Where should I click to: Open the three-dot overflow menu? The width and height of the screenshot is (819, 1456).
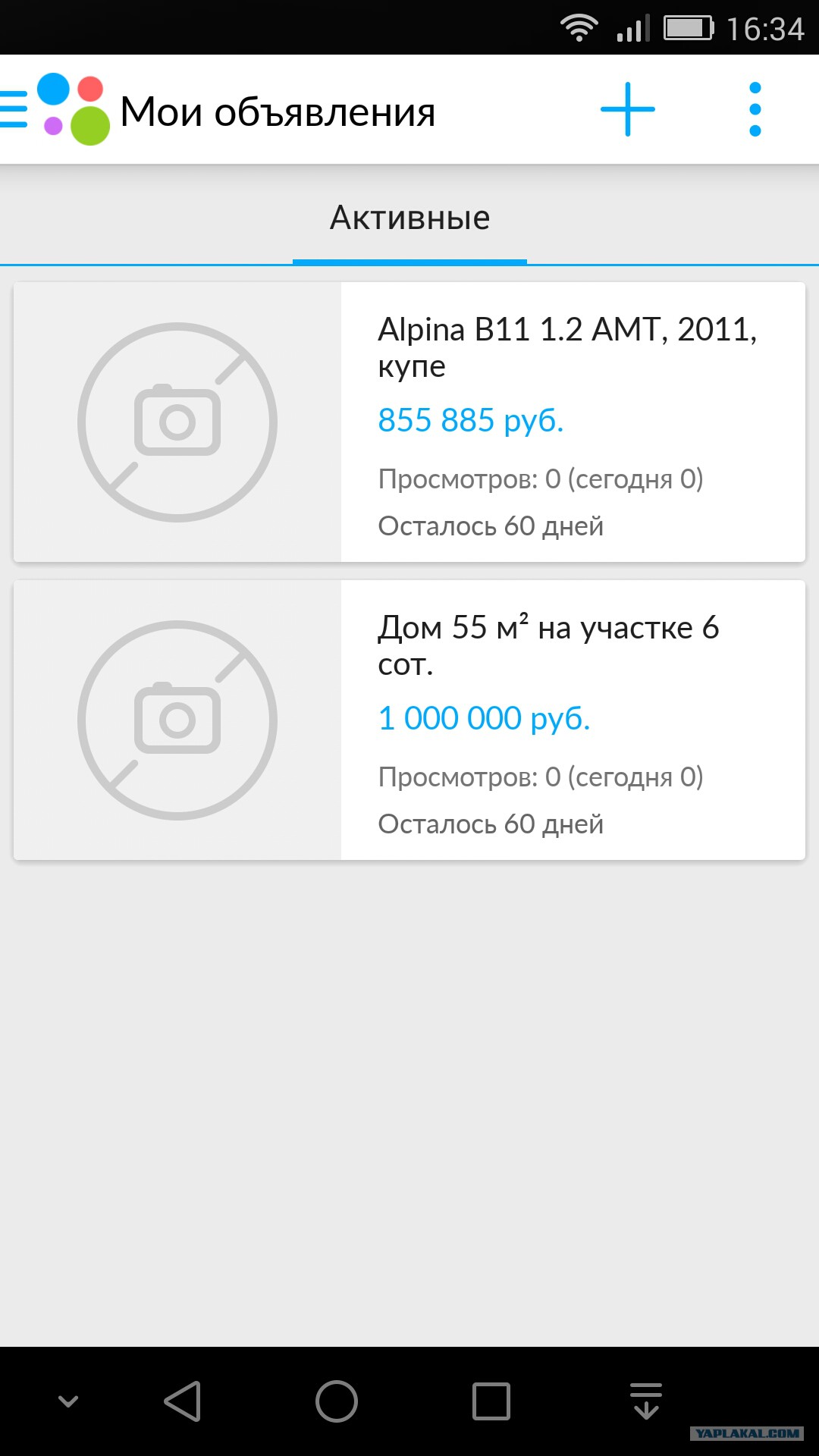pyautogui.click(x=755, y=110)
